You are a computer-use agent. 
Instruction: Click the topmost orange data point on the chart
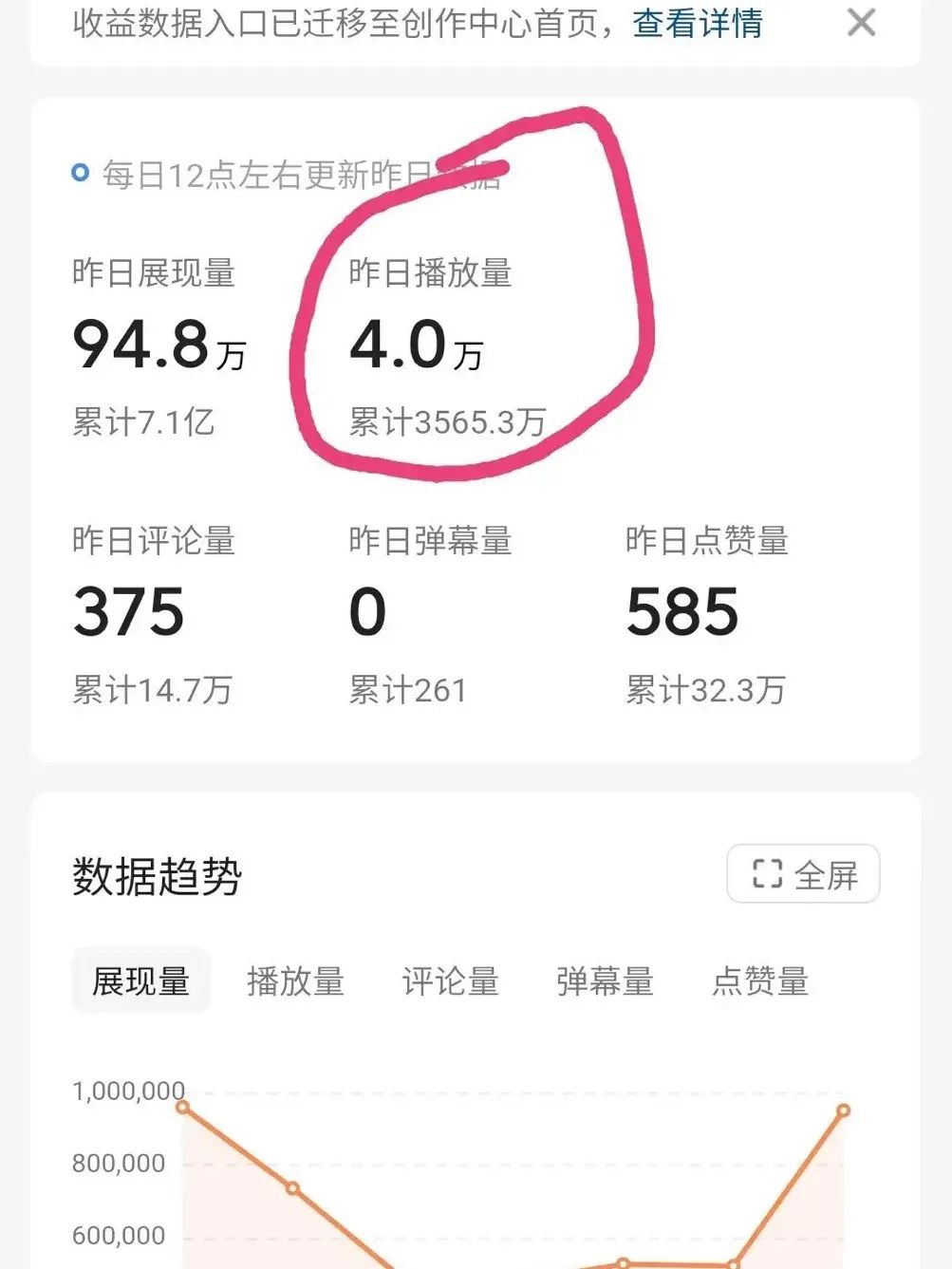pyautogui.click(x=181, y=1106)
